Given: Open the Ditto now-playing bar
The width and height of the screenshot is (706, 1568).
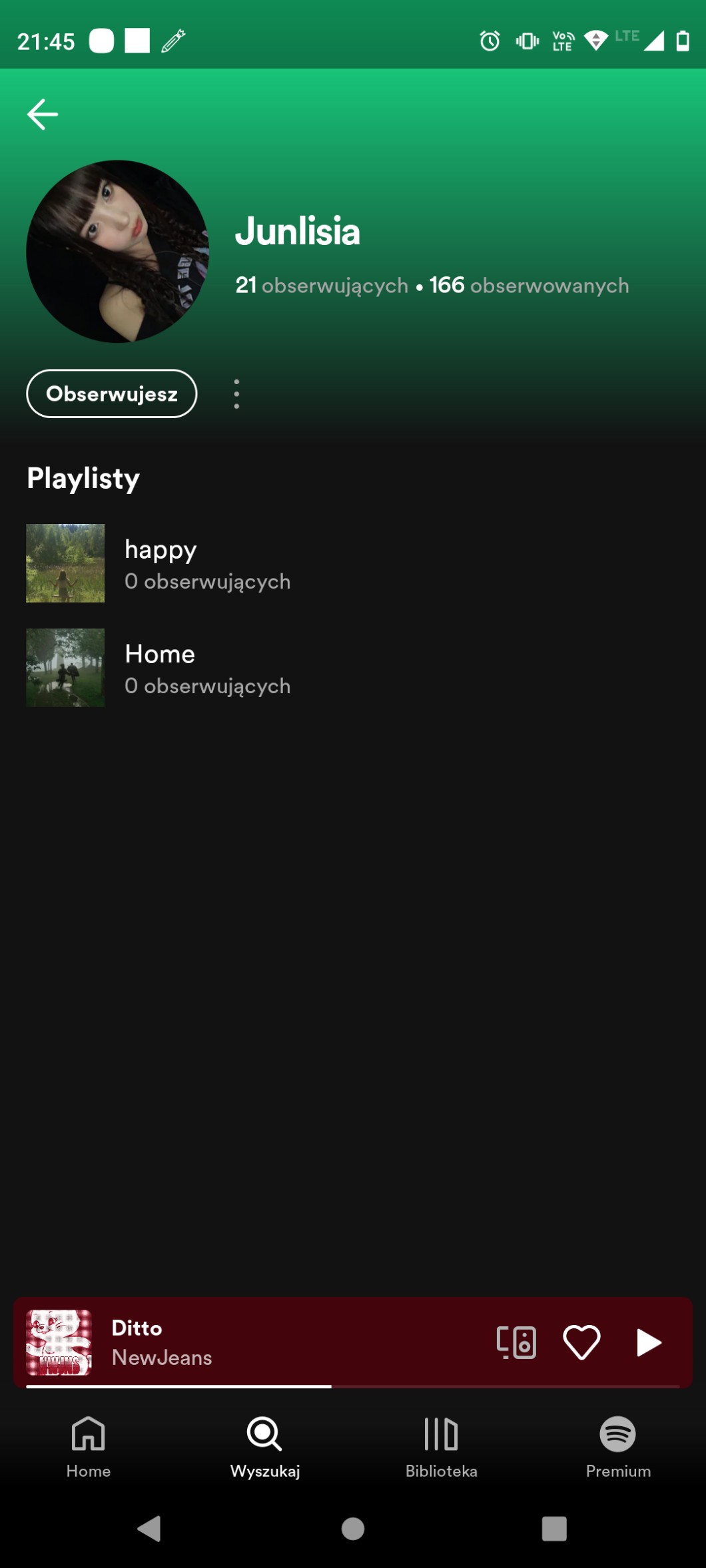Looking at the screenshot, I should click(266, 1342).
